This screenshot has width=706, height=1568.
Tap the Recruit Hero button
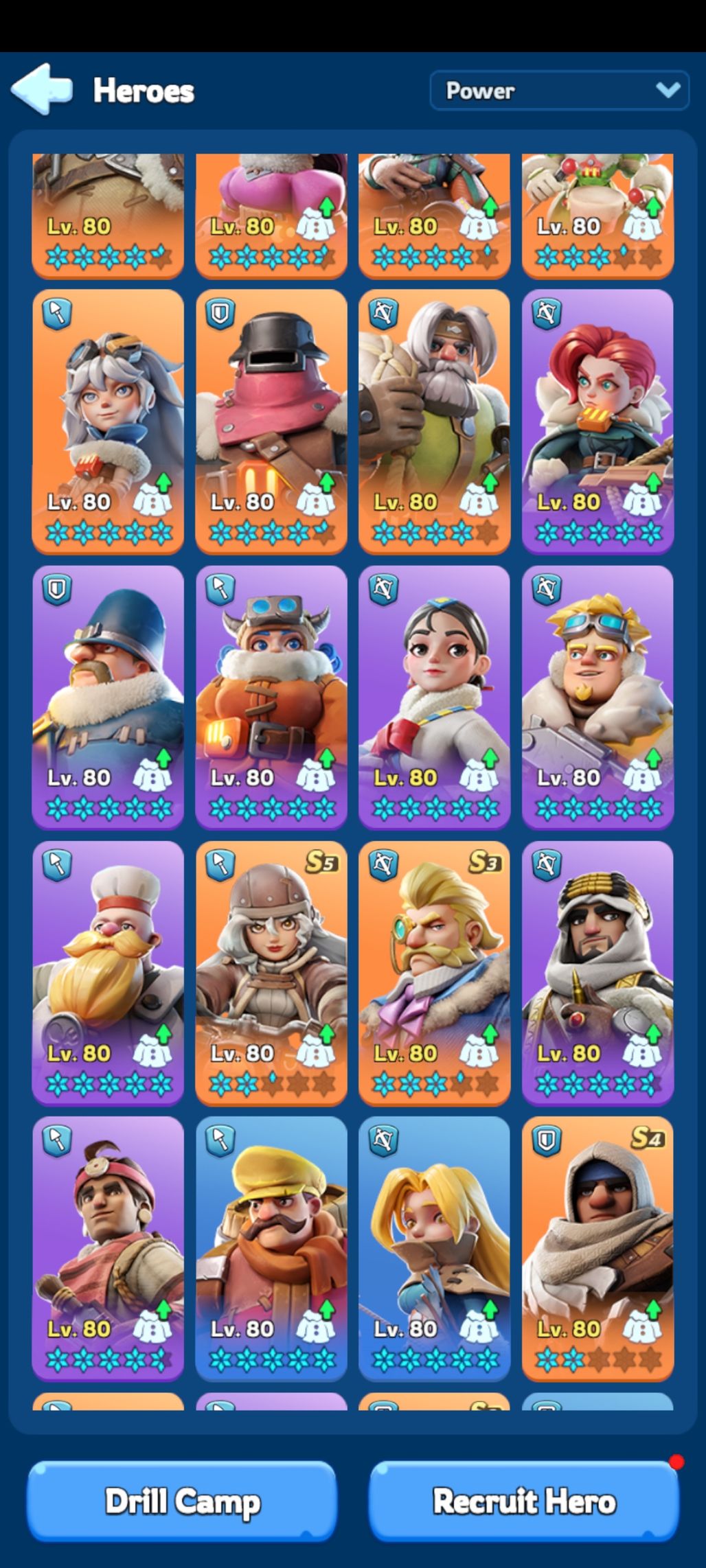523,1501
